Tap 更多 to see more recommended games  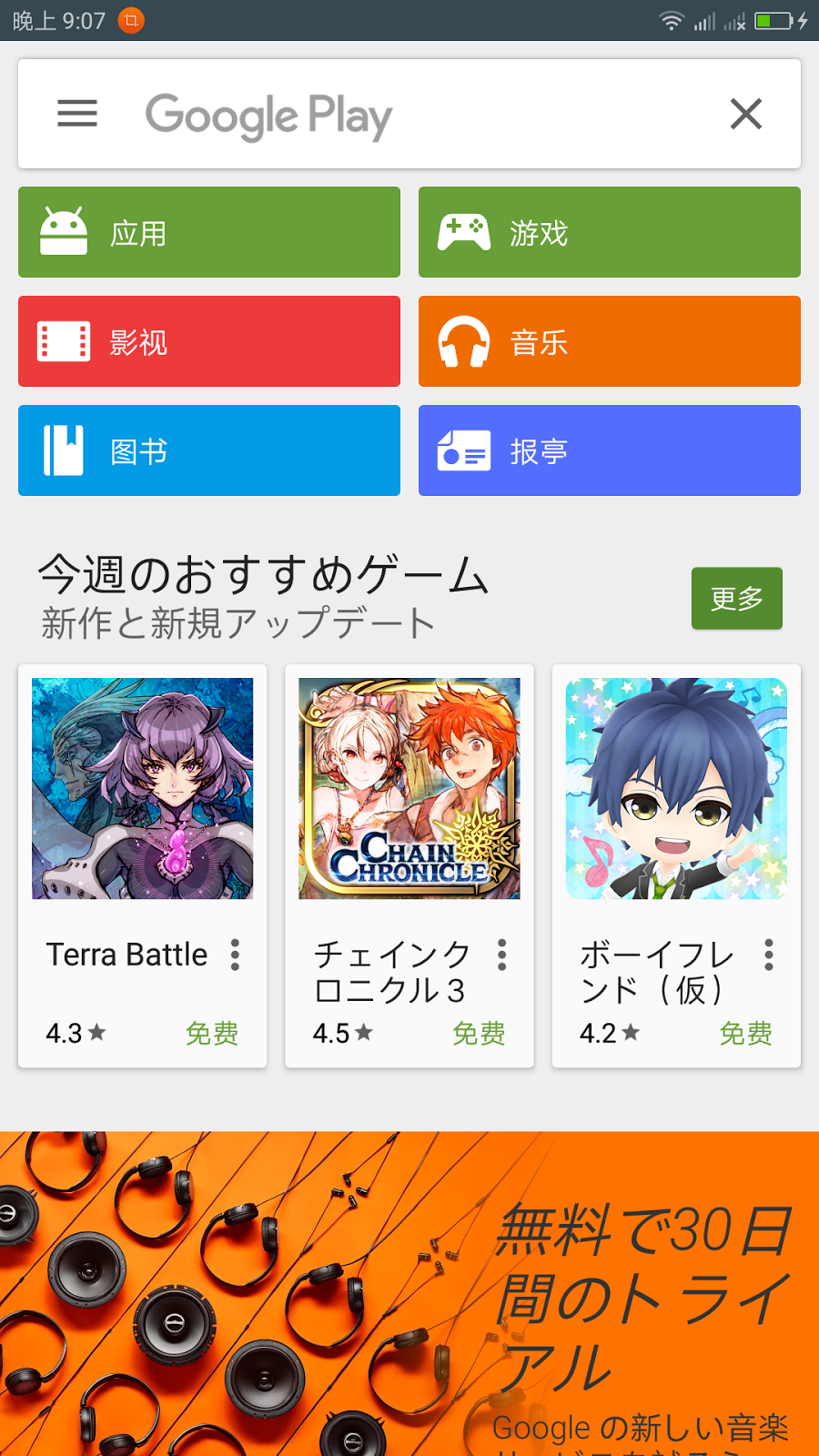(736, 598)
